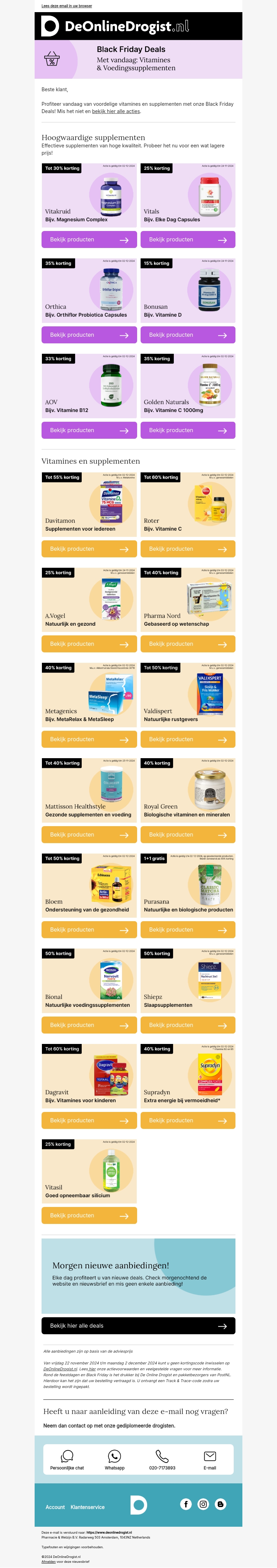Screen dimensions: 277x1568
Task: Follow the 'bekijk hier alle acties' link
Action: point(116,111)
